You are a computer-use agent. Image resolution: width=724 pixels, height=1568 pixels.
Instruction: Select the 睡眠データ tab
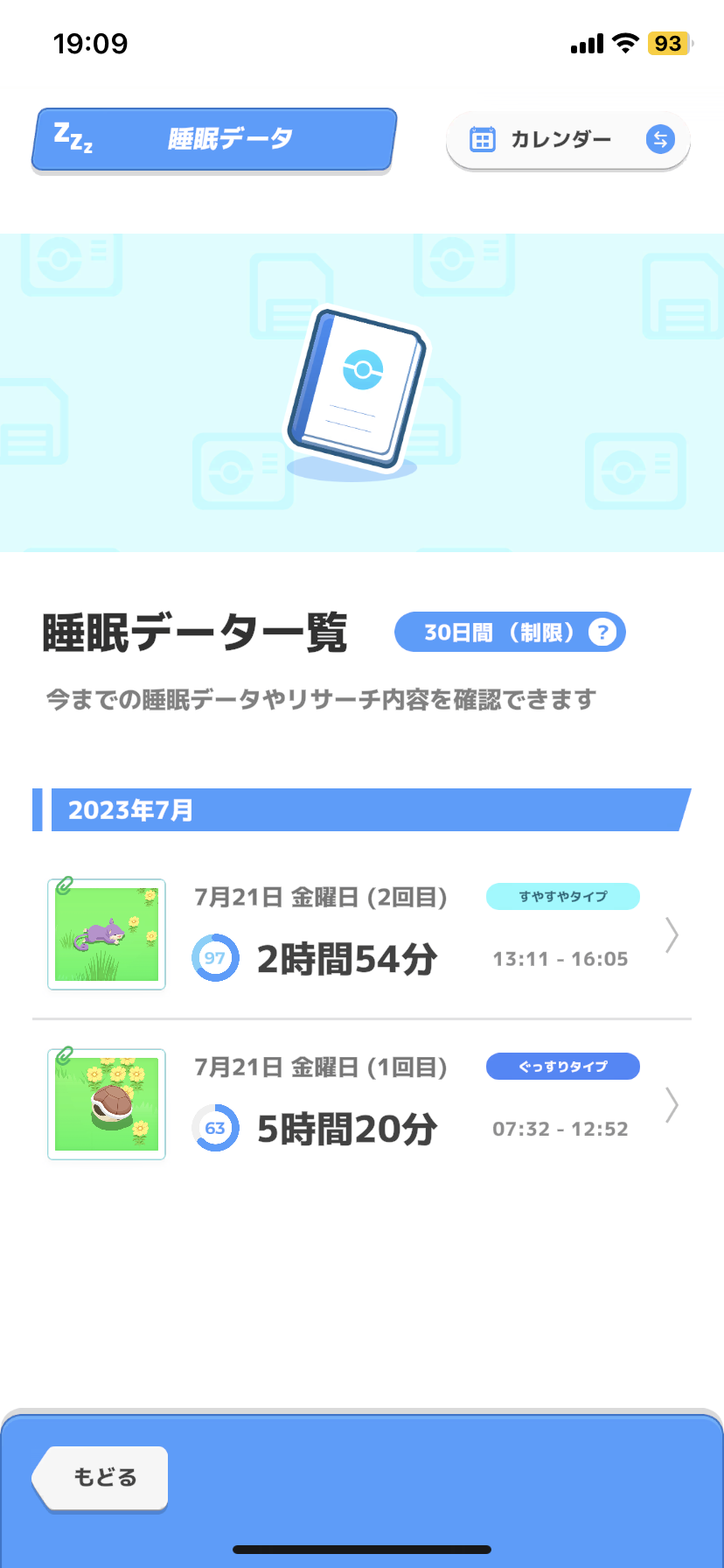(x=213, y=139)
